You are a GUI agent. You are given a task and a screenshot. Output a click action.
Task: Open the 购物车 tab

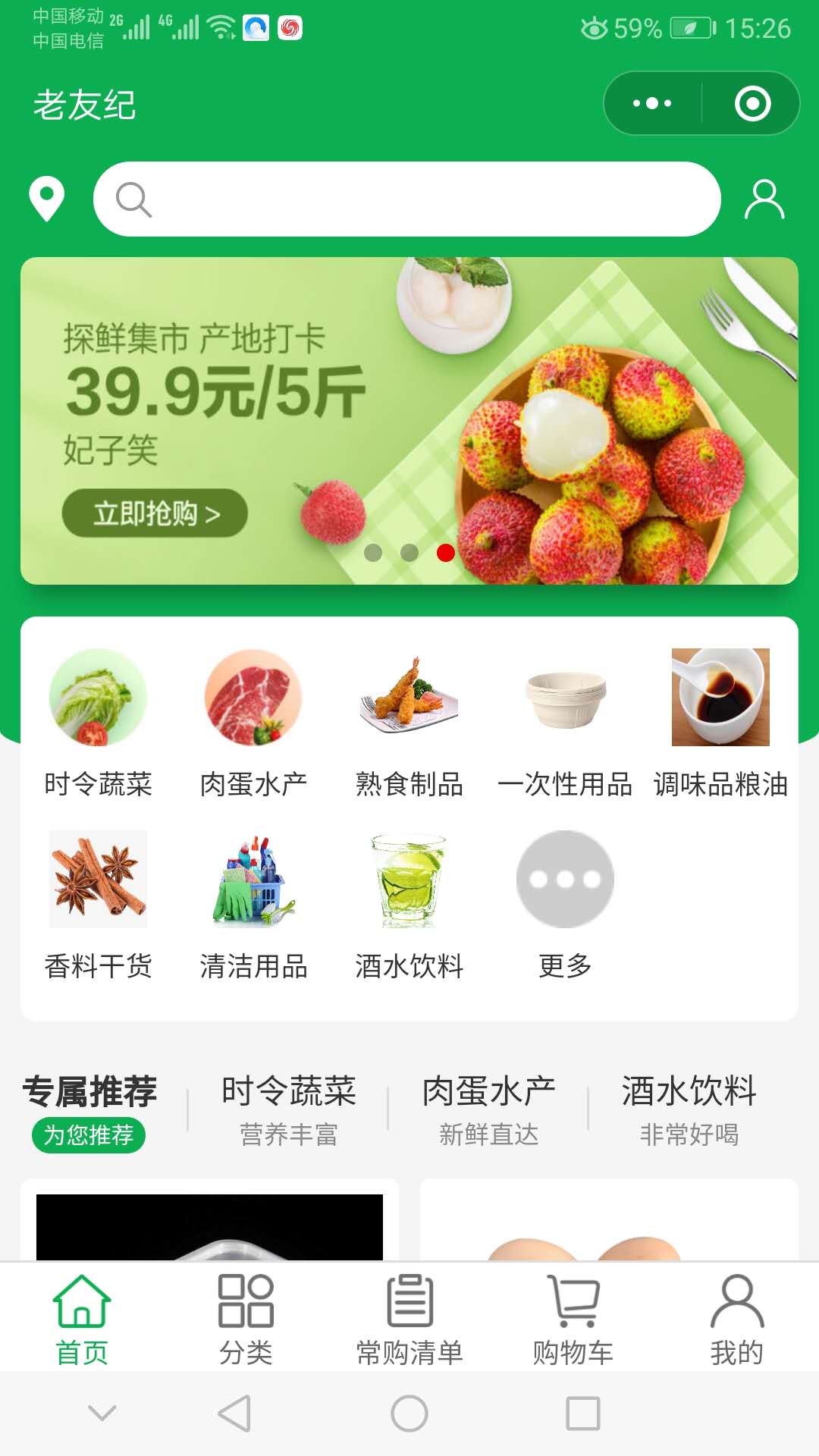[573, 1319]
